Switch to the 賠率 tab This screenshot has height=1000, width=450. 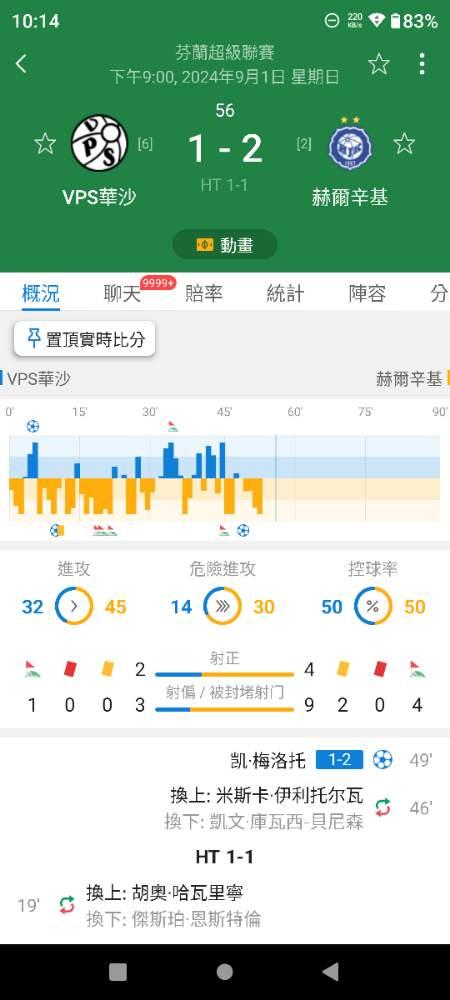point(204,293)
